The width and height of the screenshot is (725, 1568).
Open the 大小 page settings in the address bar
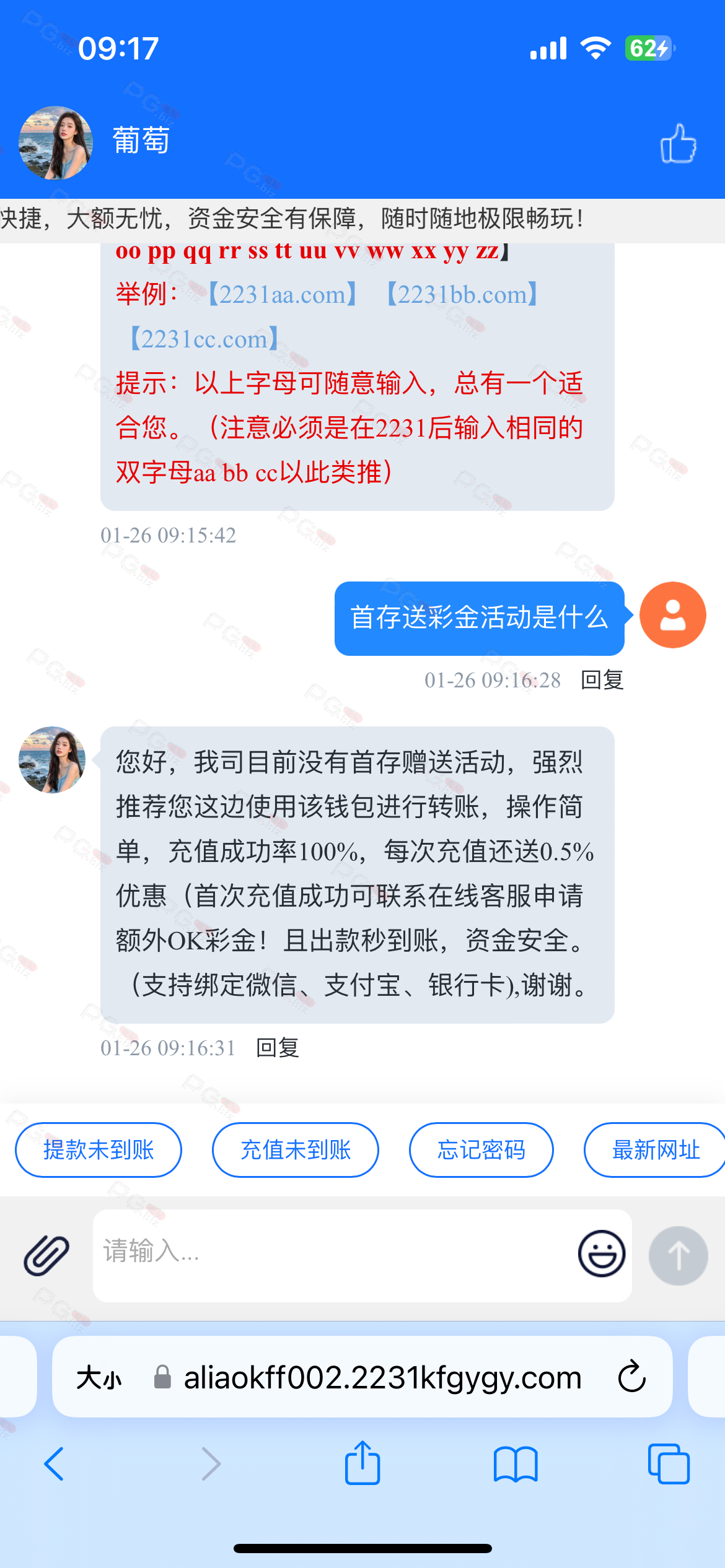click(x=99, y=1378)
